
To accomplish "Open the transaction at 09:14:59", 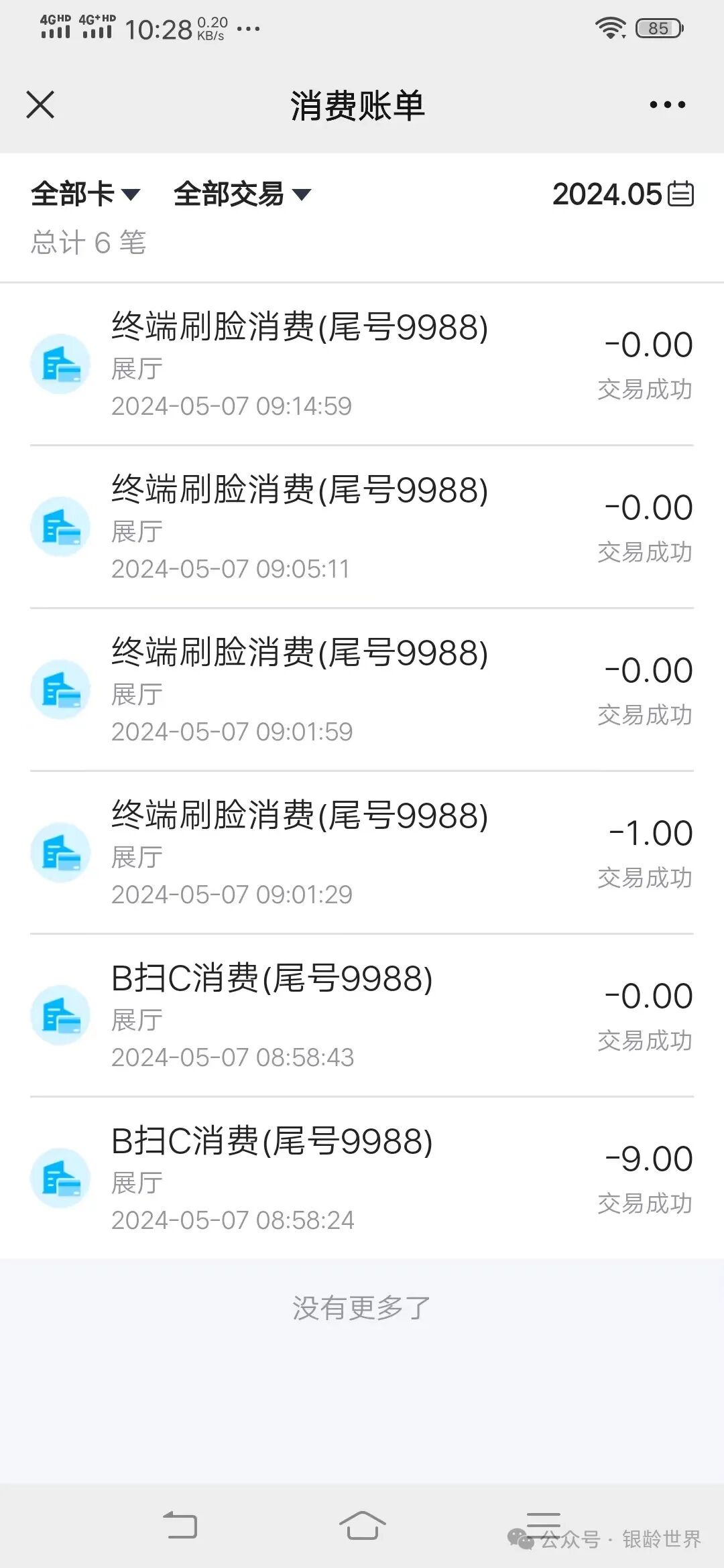I will click(362, 364).
